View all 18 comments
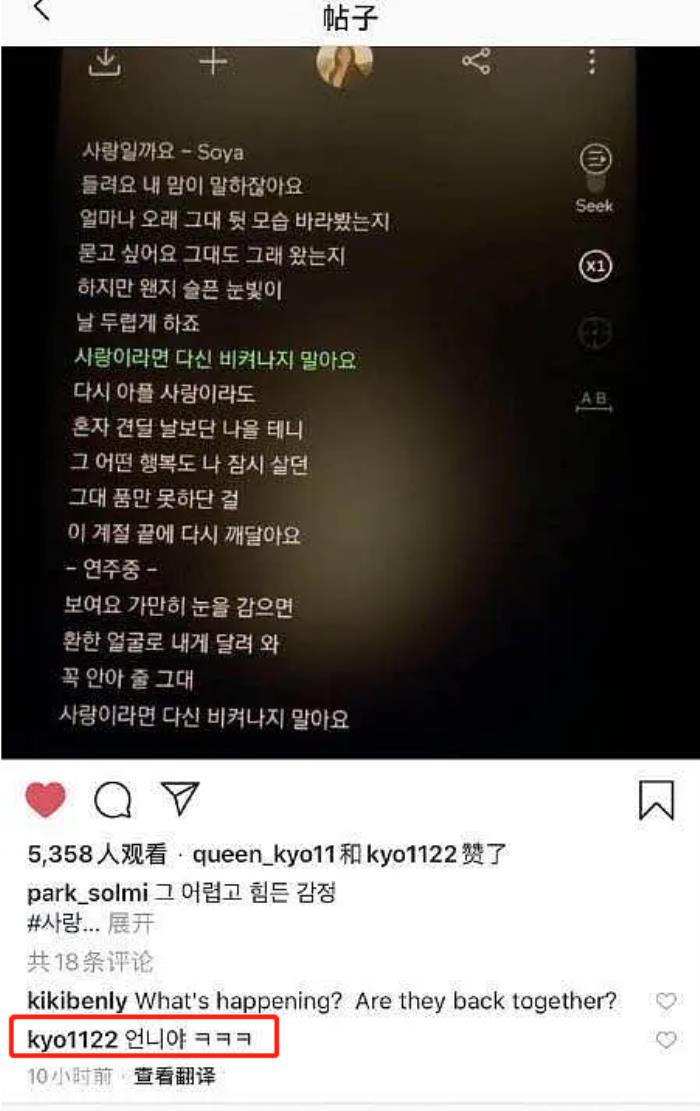The width and height of the screenshot is (700, 1111). (x=90, y=962)
